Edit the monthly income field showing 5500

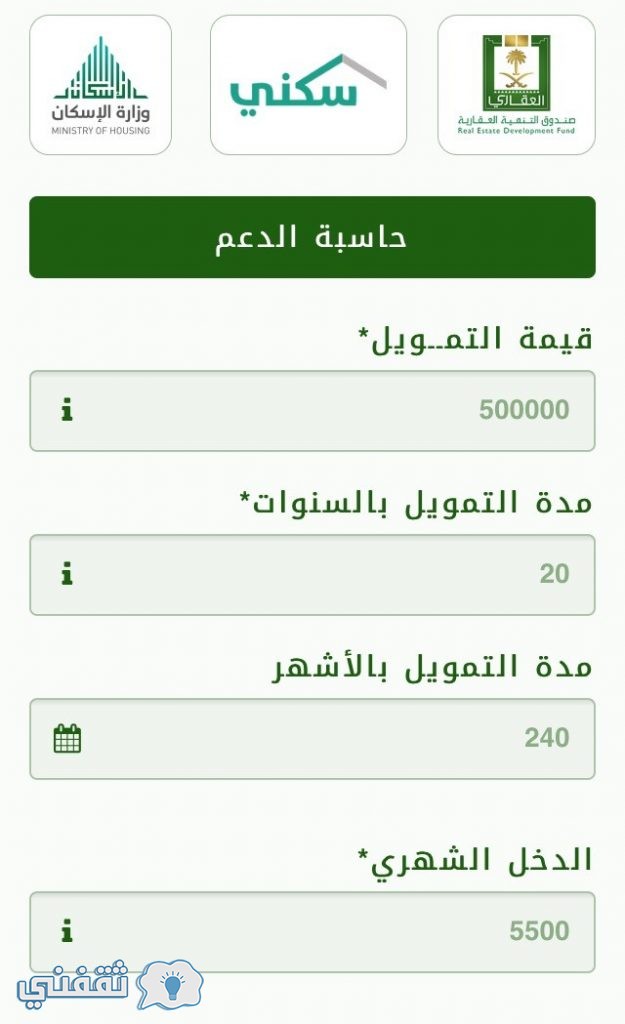[x=312, y=932]
